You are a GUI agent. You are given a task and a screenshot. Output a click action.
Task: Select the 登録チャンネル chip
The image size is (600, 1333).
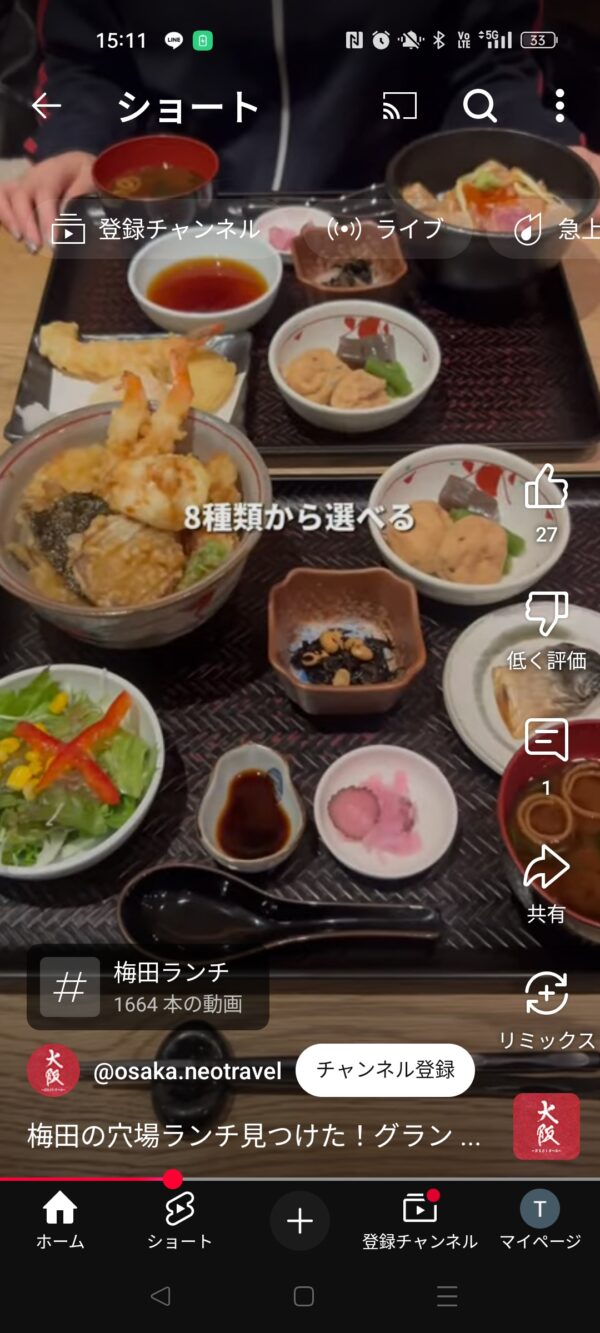156,229
